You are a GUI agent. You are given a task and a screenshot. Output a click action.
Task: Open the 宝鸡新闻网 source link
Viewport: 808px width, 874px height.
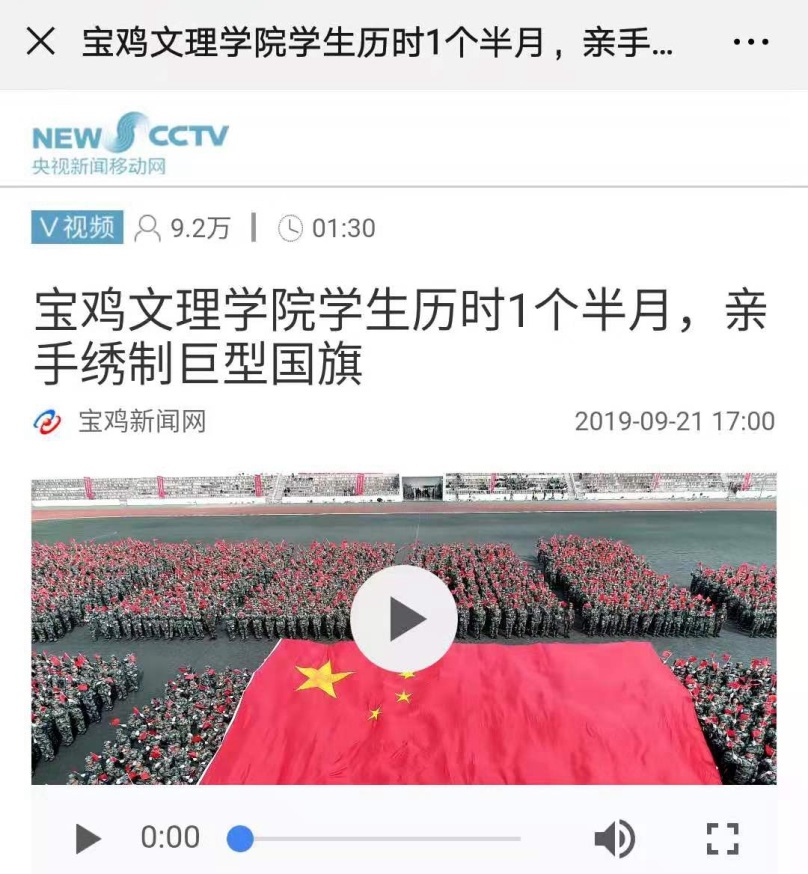pos(142,421)
